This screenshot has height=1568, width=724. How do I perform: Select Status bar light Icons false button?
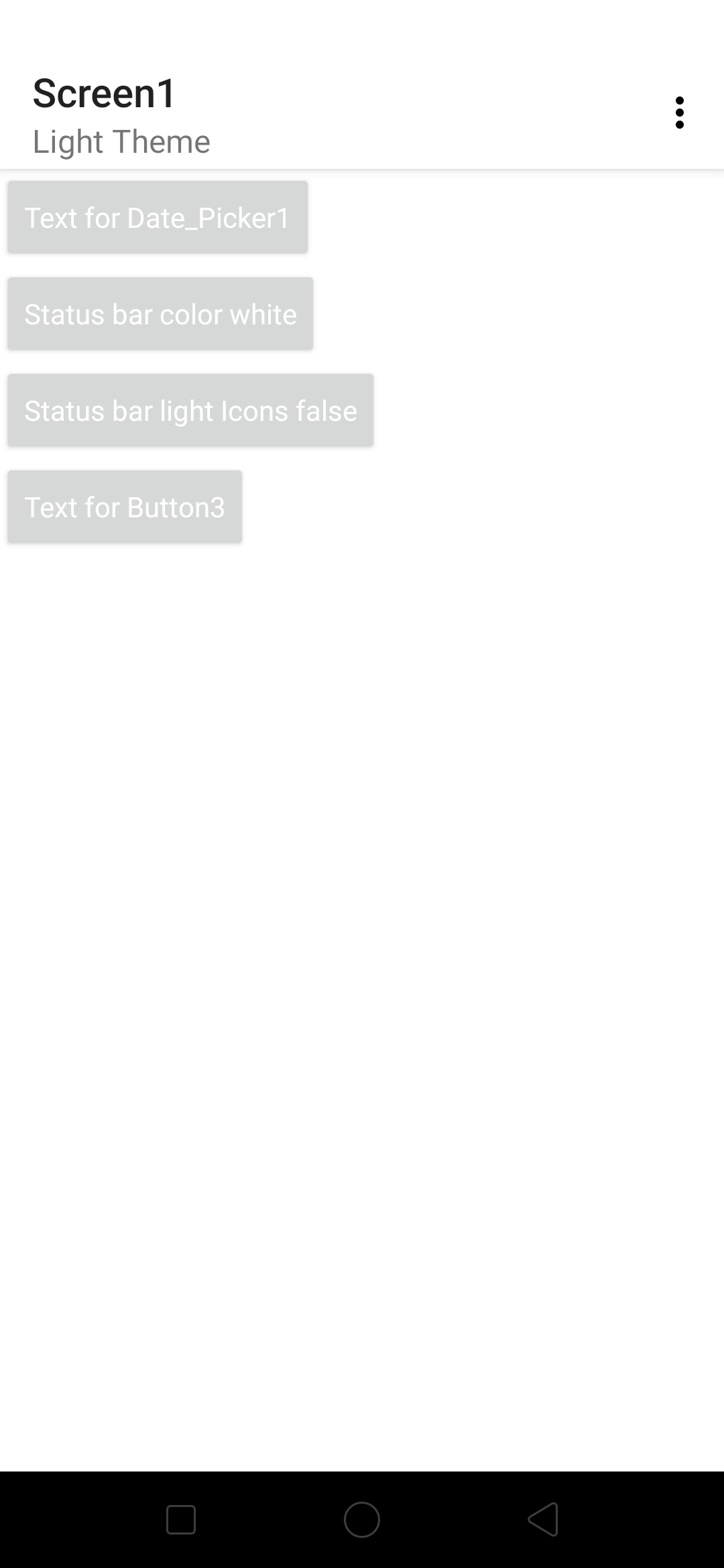click(190, 410)
